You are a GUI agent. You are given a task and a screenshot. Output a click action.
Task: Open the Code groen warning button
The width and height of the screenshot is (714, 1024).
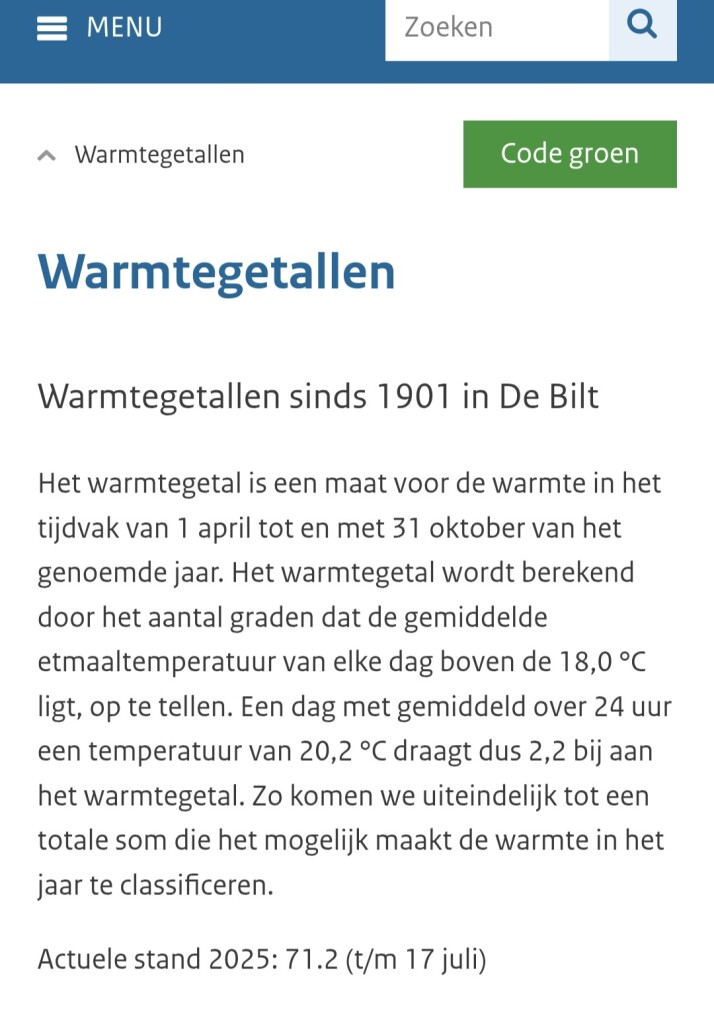tap(569, 154)
